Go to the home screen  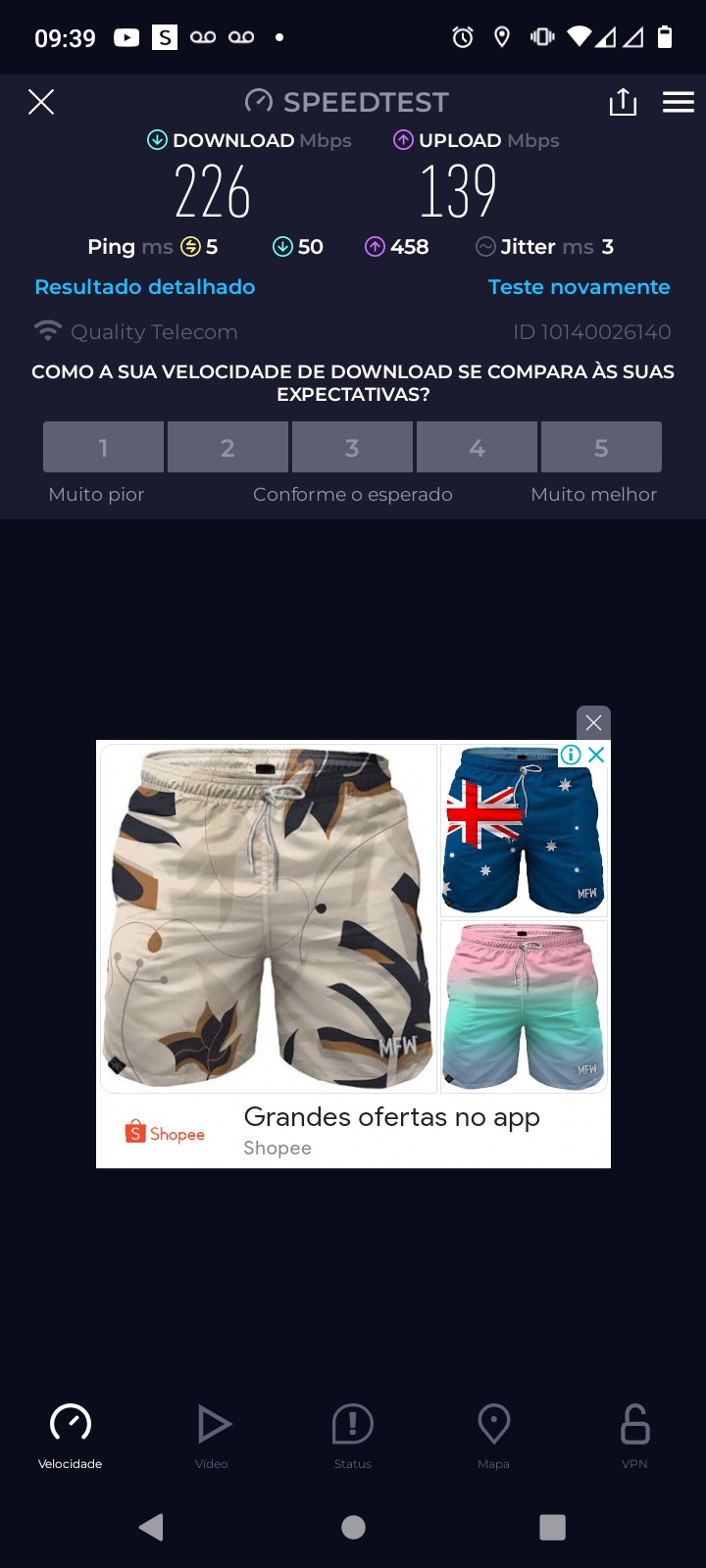[353, 1527]
